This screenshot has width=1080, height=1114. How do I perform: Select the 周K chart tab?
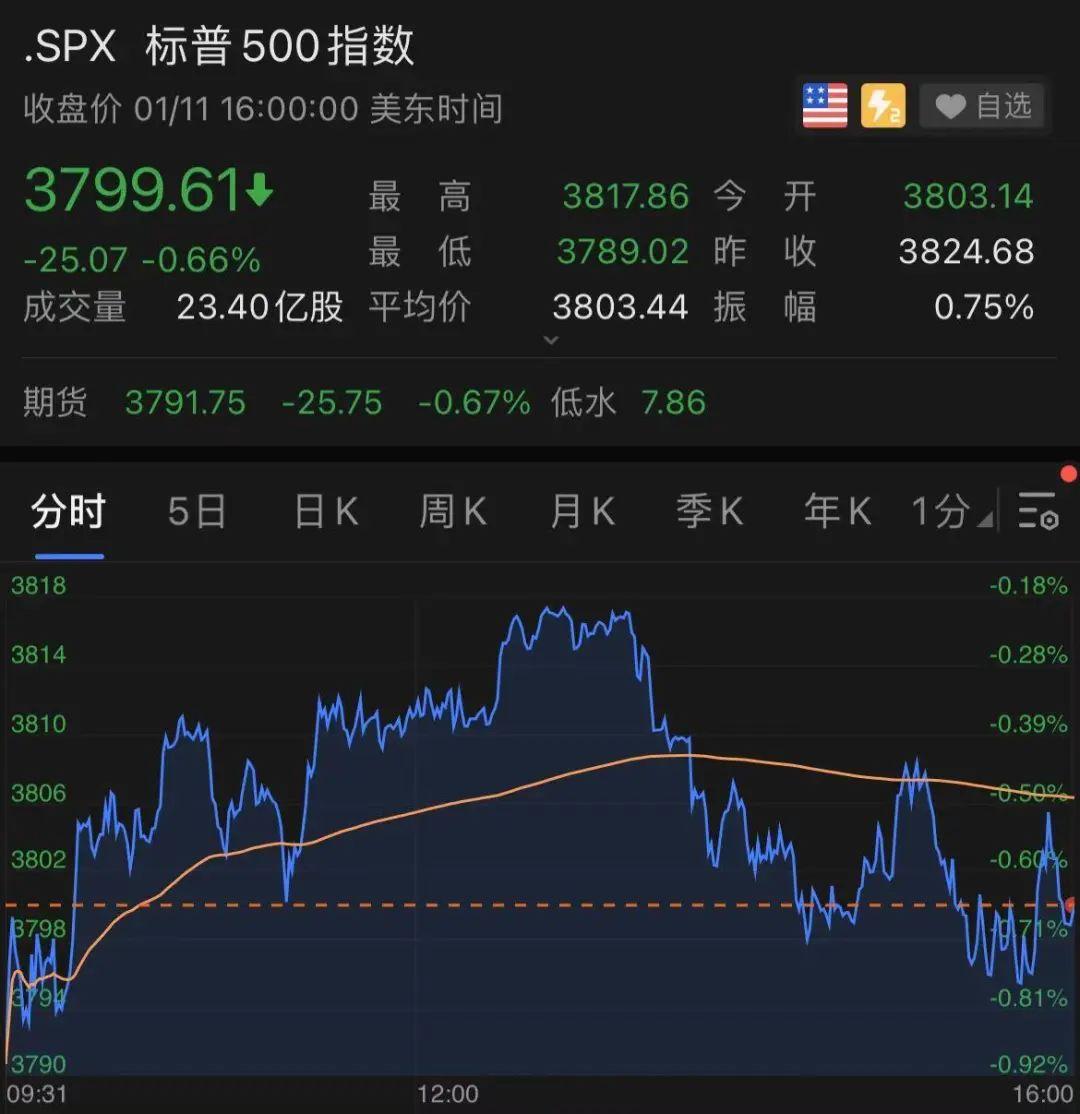[452, 513]
